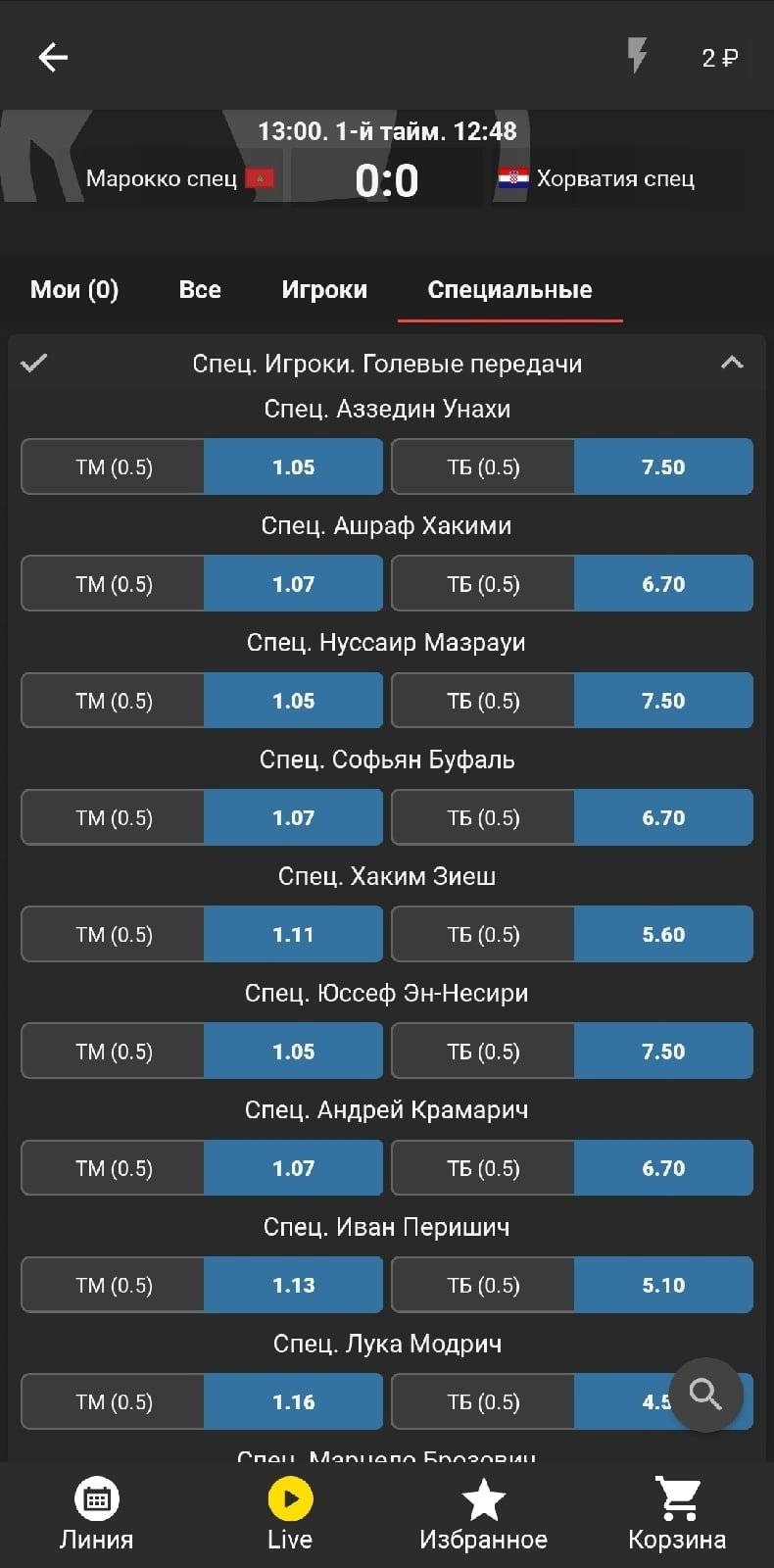Go to the Избранное tab

click(483, 1514)
